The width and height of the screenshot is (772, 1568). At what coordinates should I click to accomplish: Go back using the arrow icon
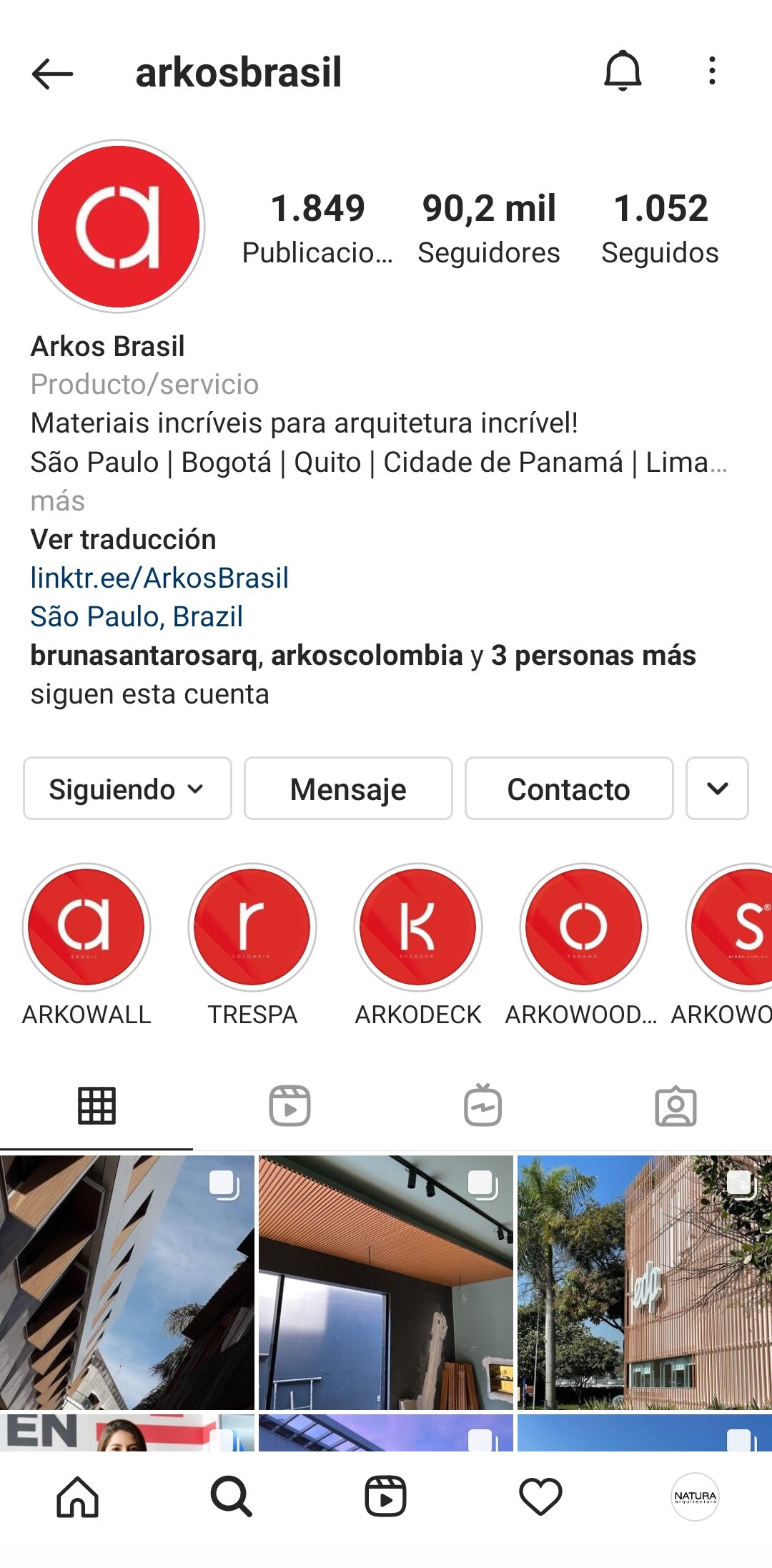52,73
